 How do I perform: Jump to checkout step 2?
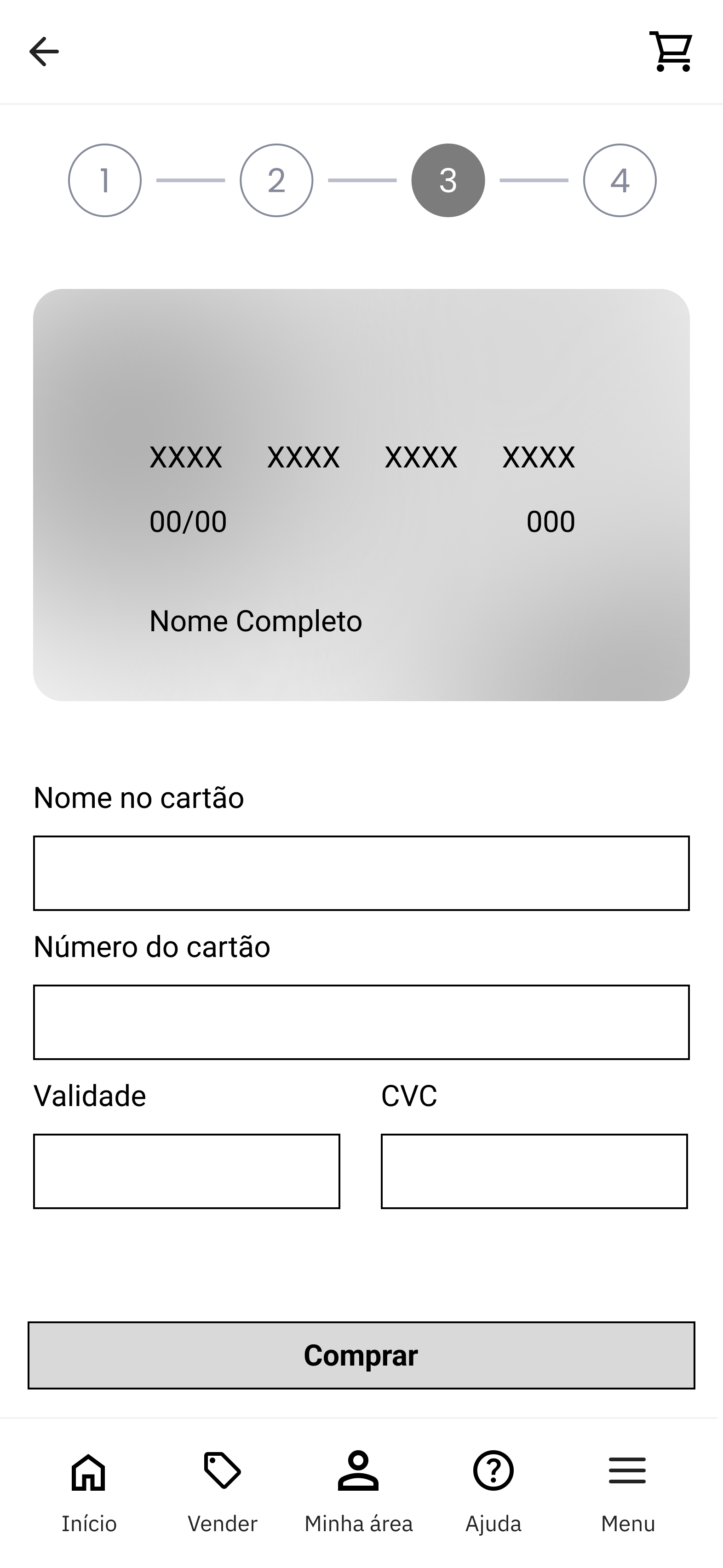[x=276, y=180]
